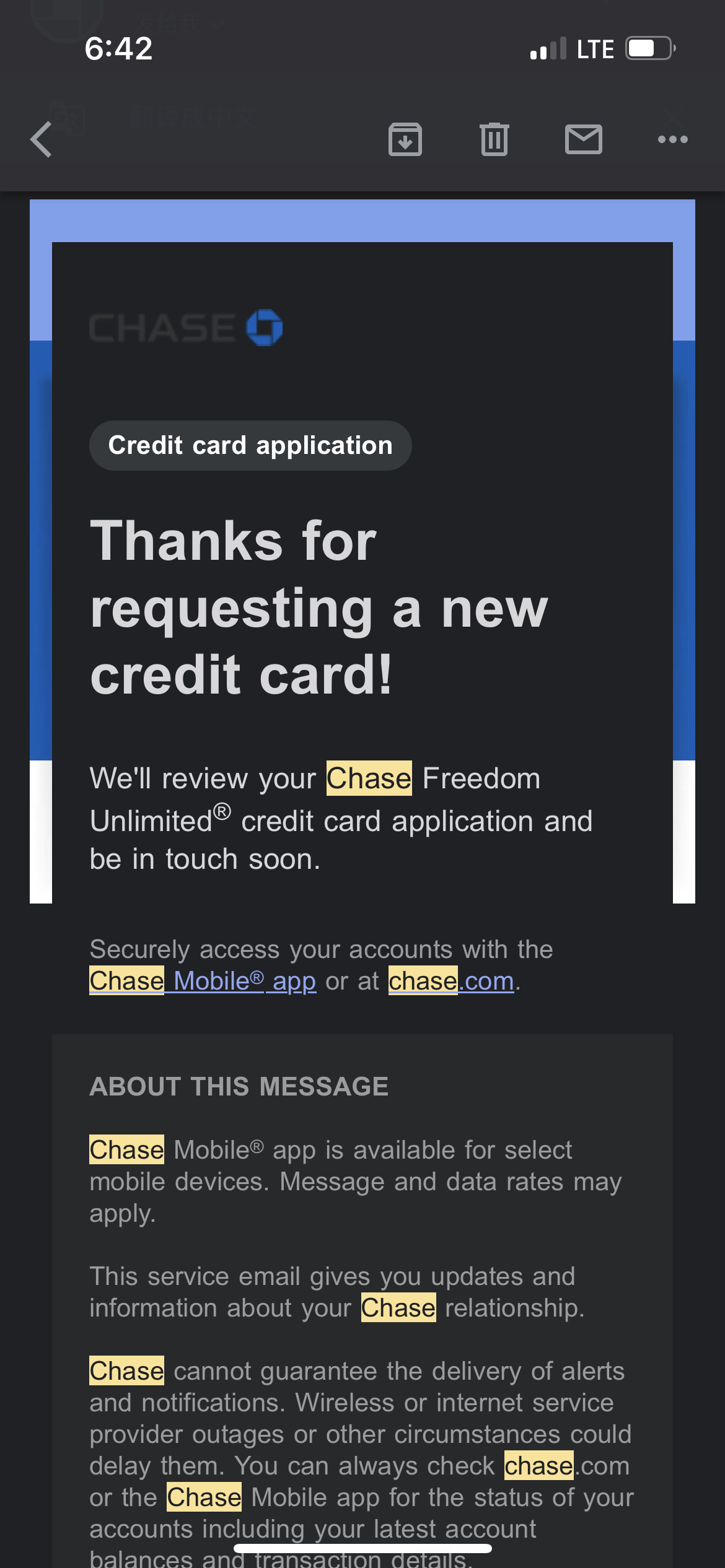Tap the cellular signal bars indicator

(548, 48)
